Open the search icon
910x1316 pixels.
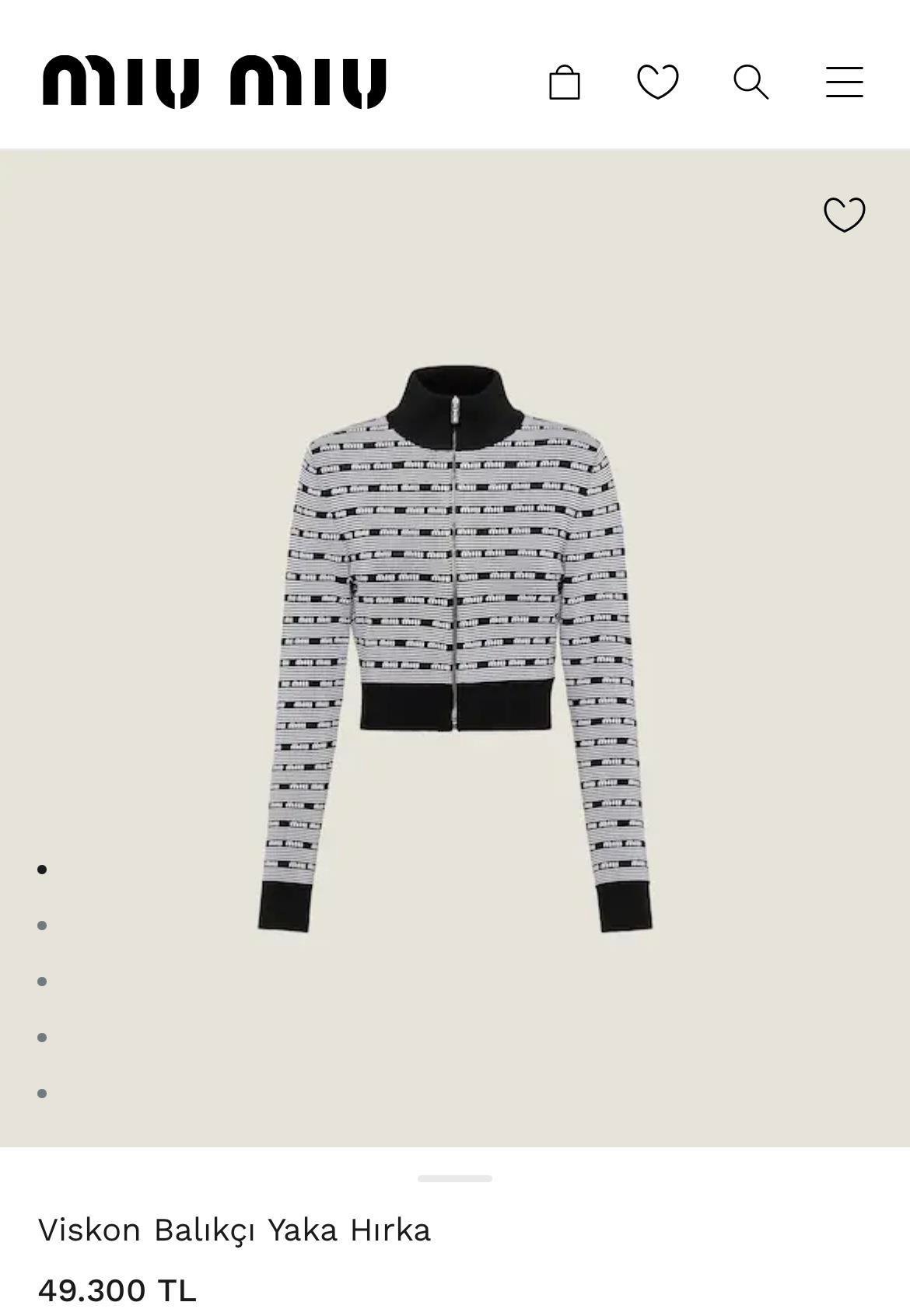751,82
